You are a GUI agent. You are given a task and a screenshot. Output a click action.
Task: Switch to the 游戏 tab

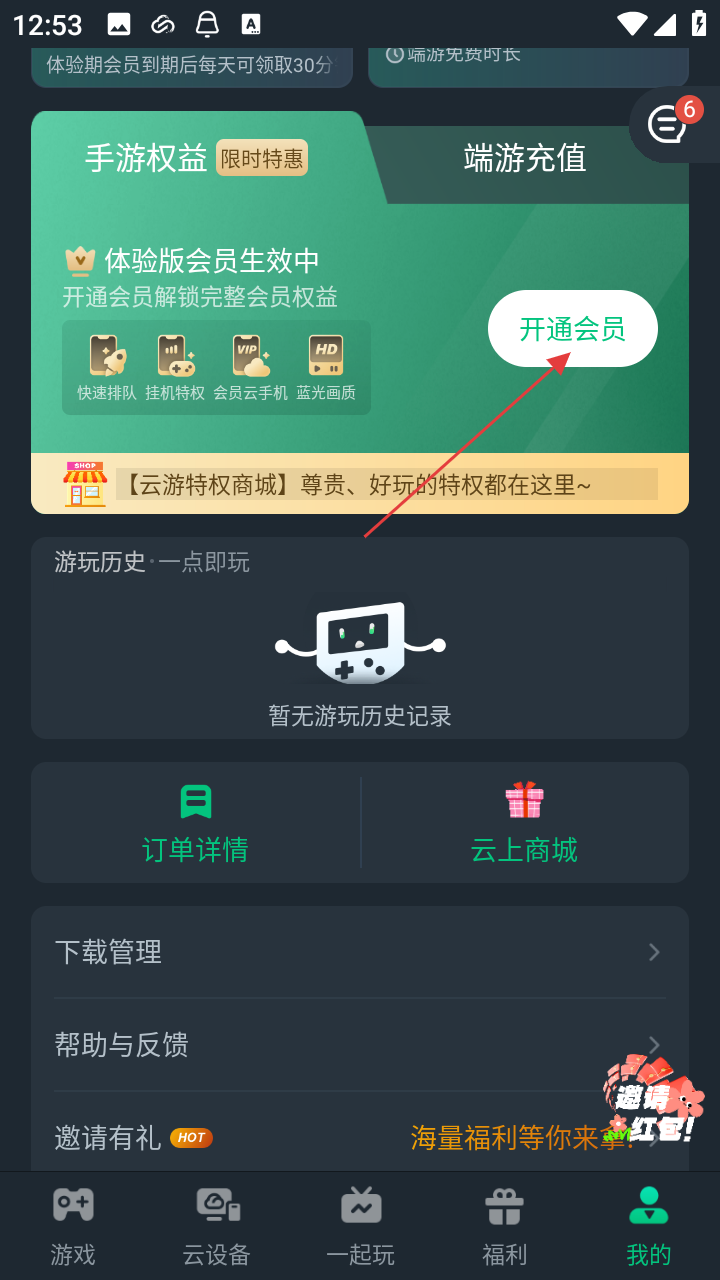click(x=73, y=1225)
